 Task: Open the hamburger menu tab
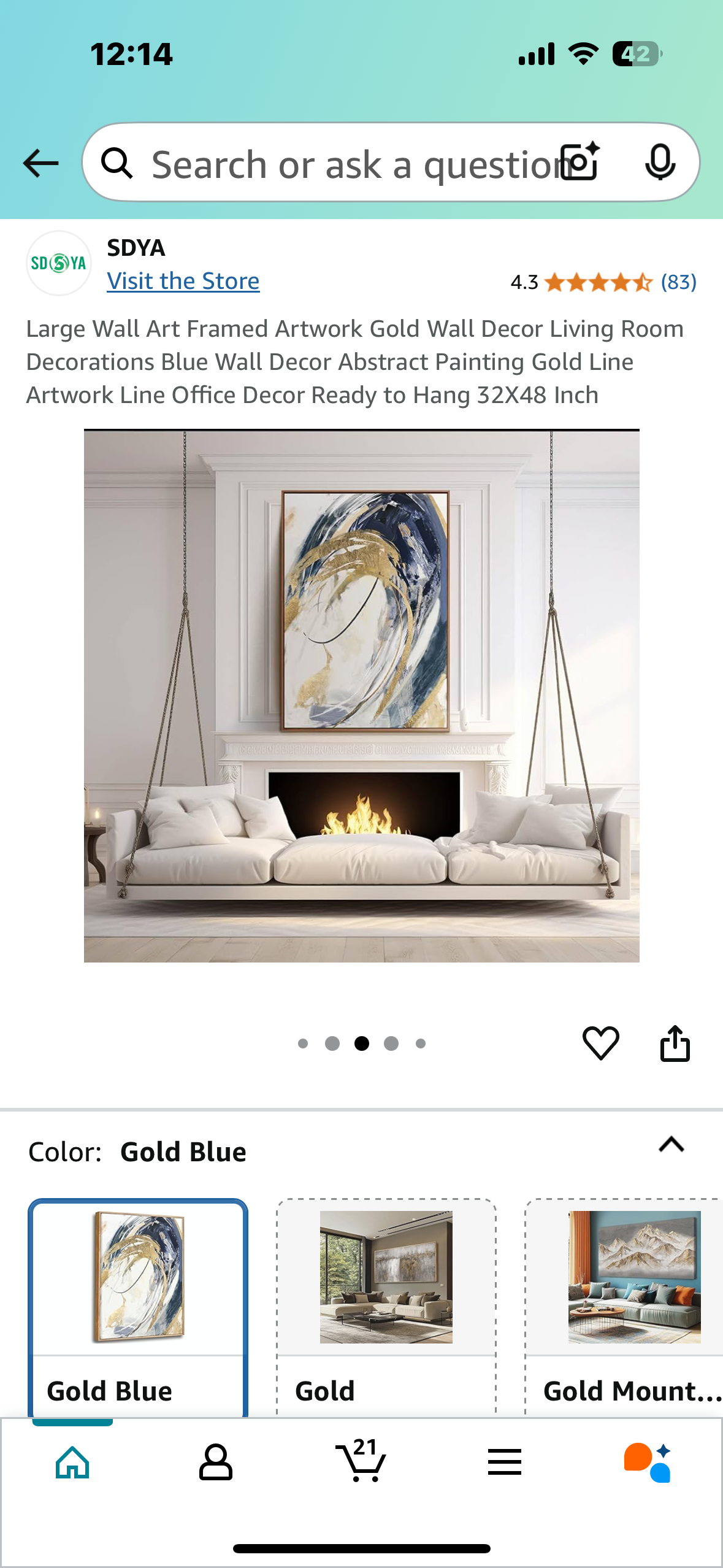tap(504, 1462)
